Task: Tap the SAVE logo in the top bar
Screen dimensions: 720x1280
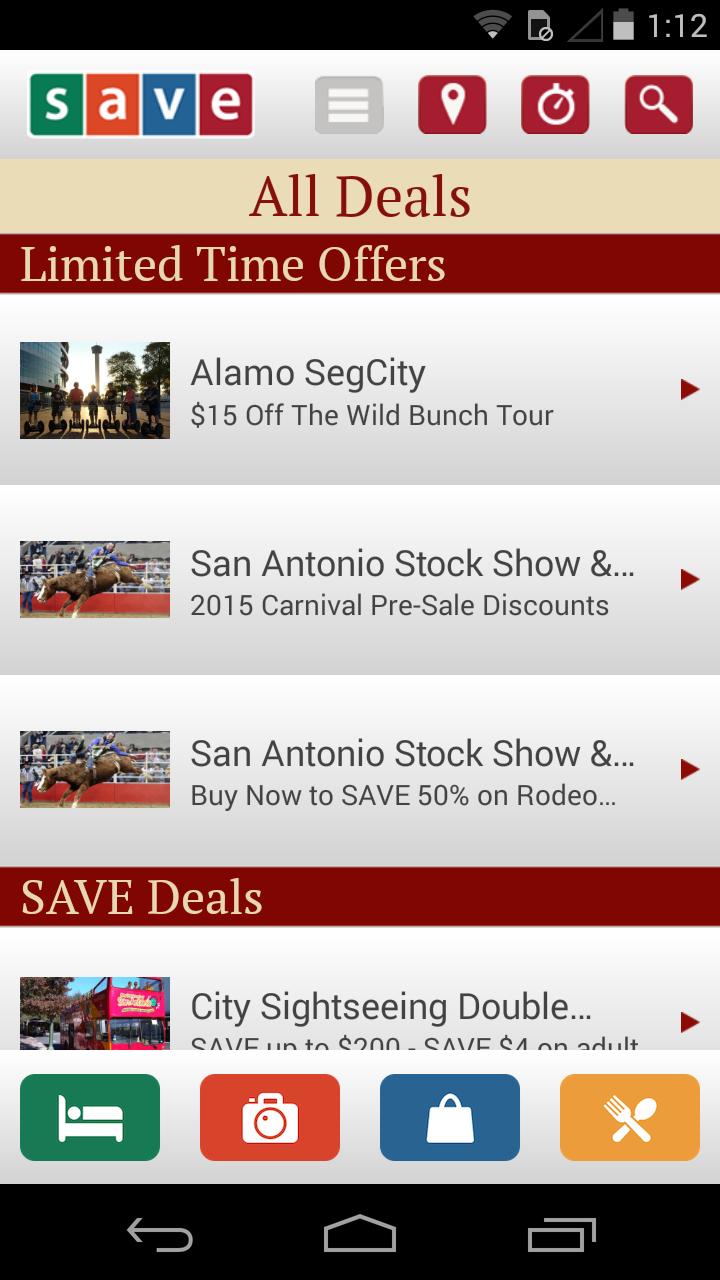Action: click(x=140, y=103)
